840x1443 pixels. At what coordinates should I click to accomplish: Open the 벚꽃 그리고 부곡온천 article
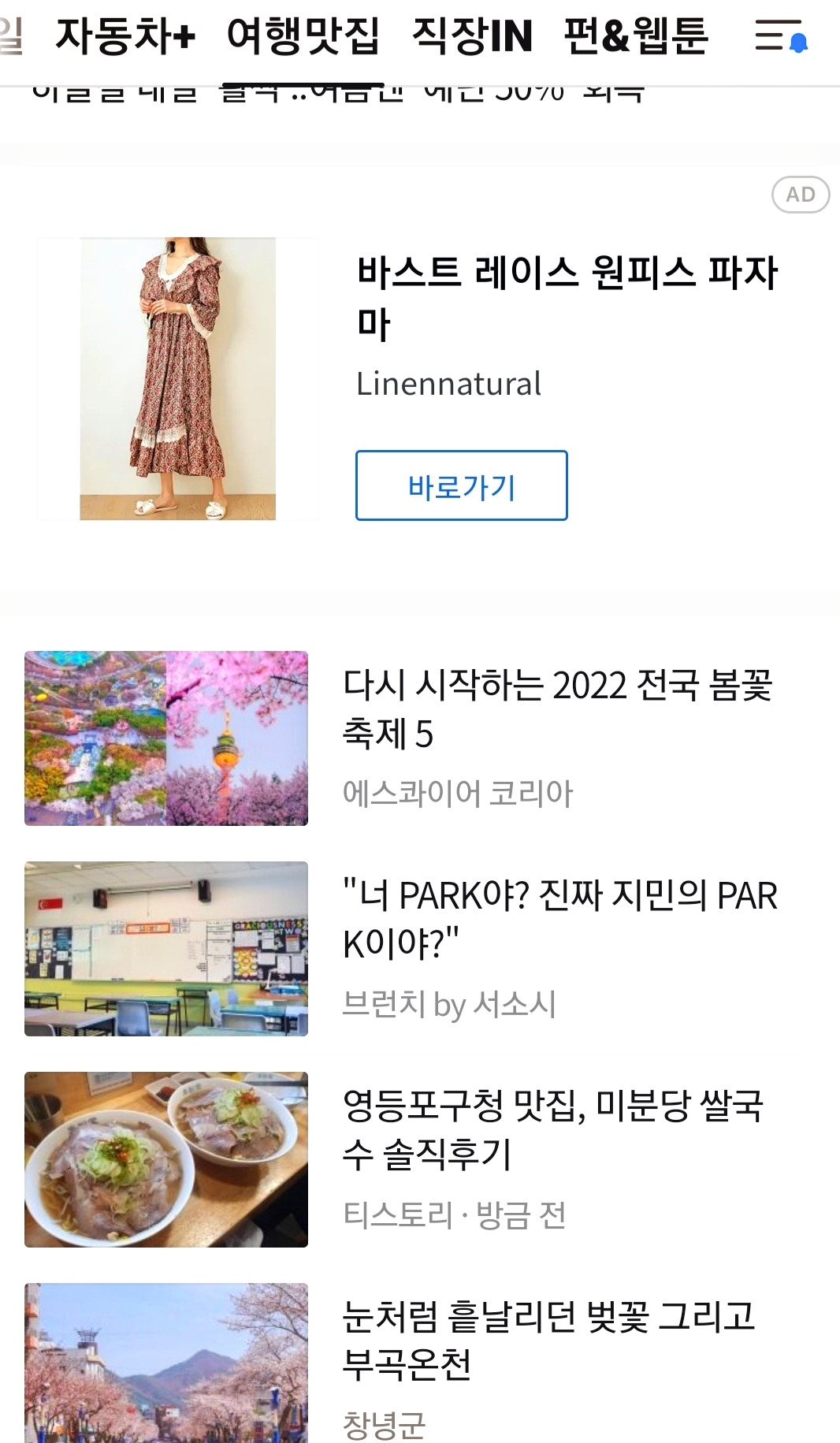tap(548, 1340)
